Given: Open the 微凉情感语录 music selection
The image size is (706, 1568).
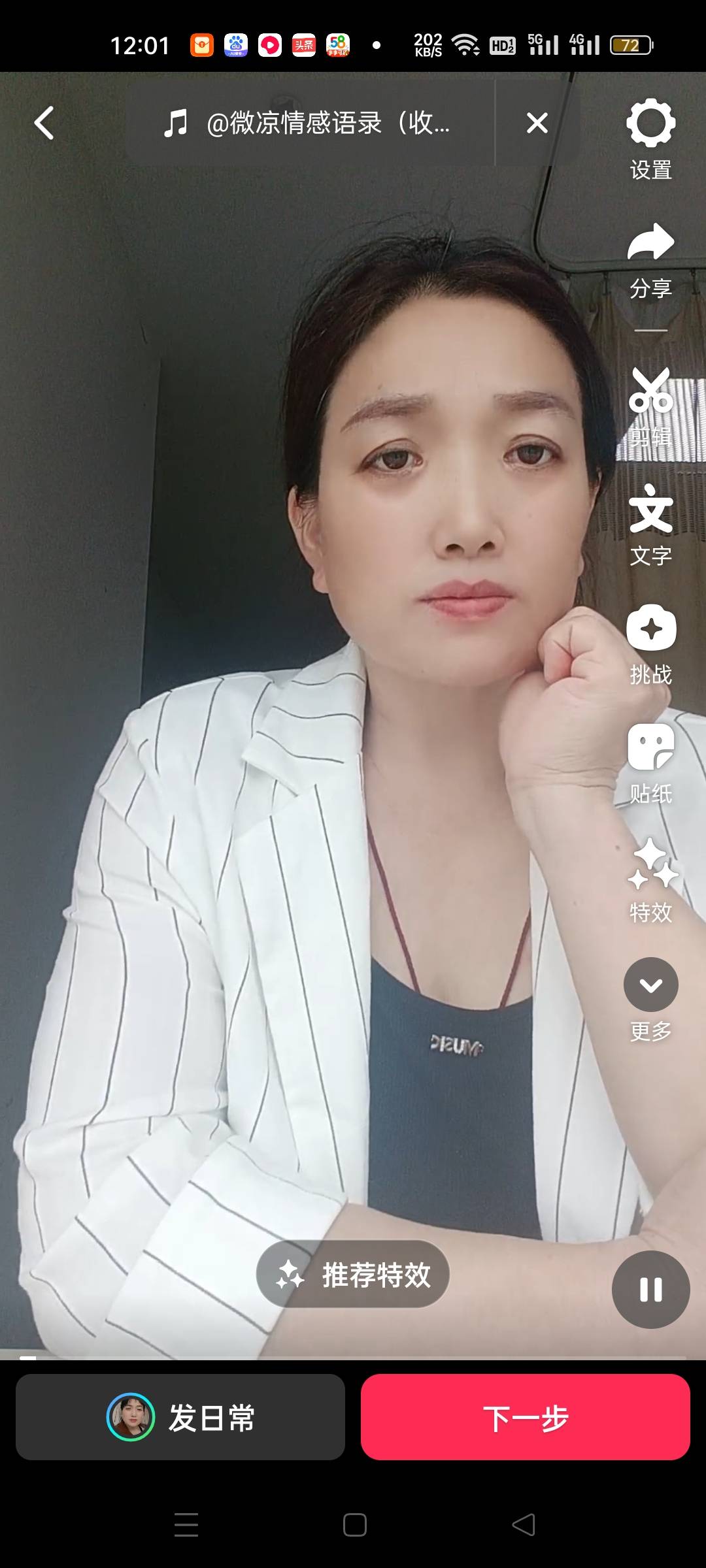Looking at the screenshot, I should tap(307, 123).
